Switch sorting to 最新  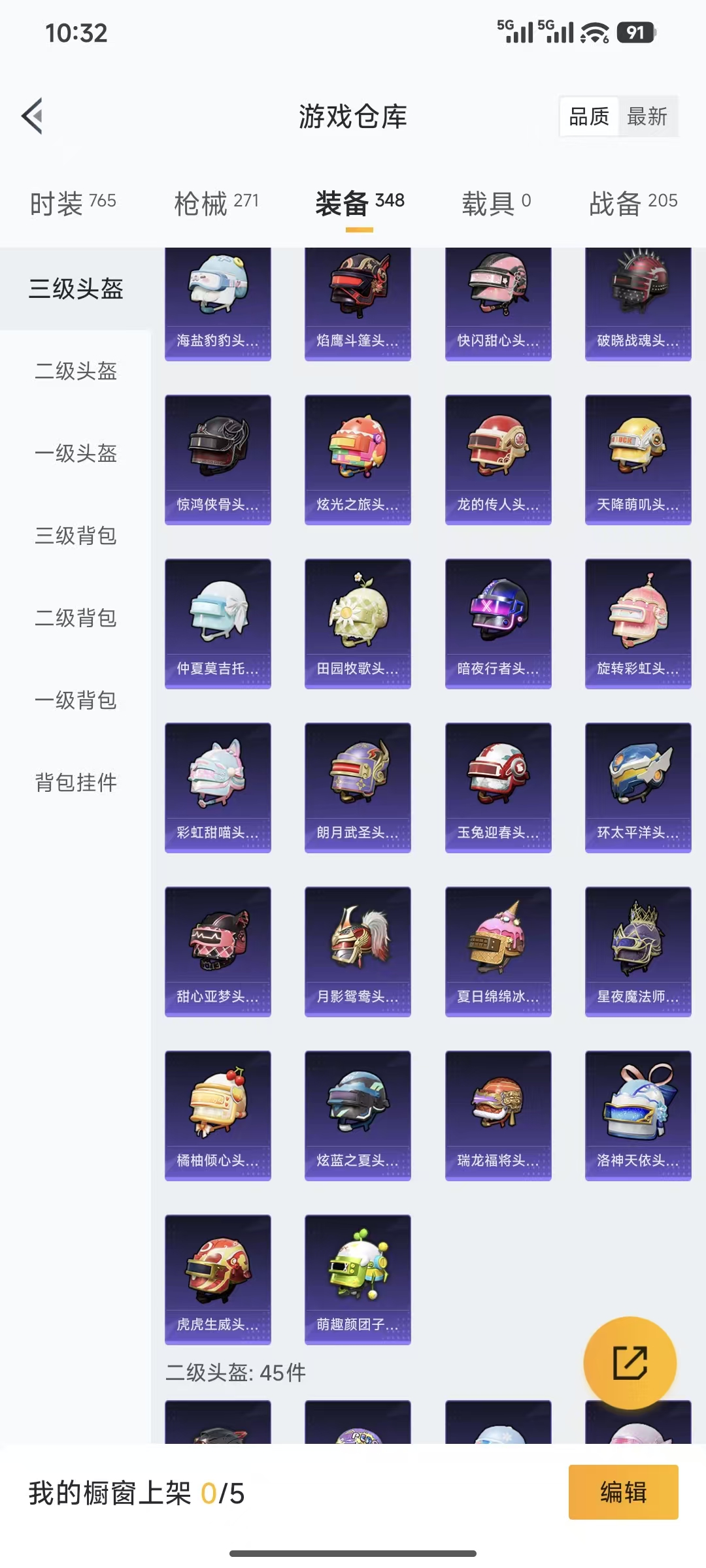coord(648,117)
